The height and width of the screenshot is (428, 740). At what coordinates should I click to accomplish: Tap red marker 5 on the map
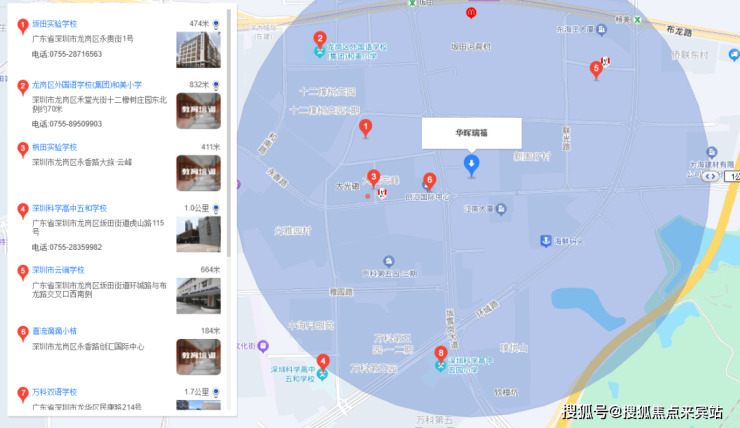pos(596,70)
